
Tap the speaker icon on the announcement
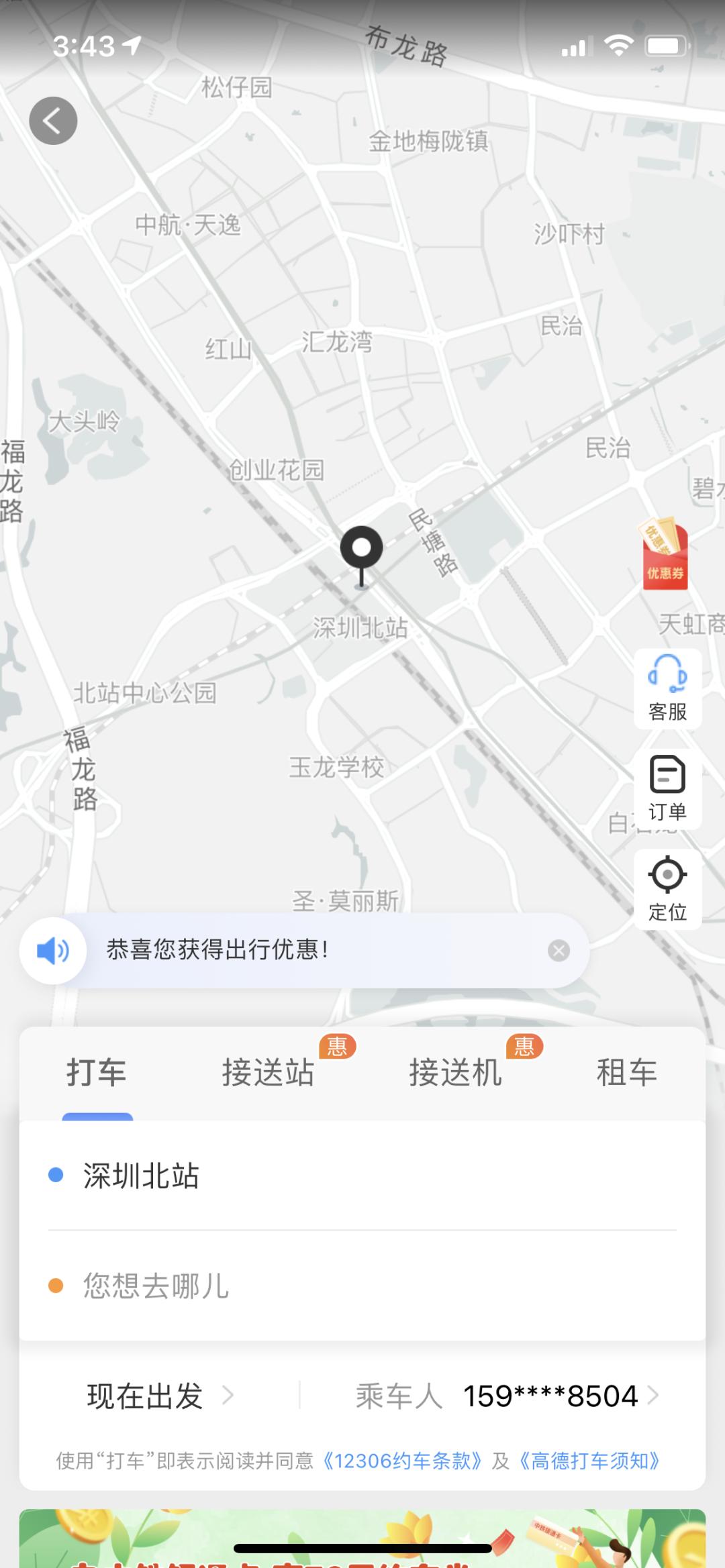pyautogui.click(x=54, y=950)
